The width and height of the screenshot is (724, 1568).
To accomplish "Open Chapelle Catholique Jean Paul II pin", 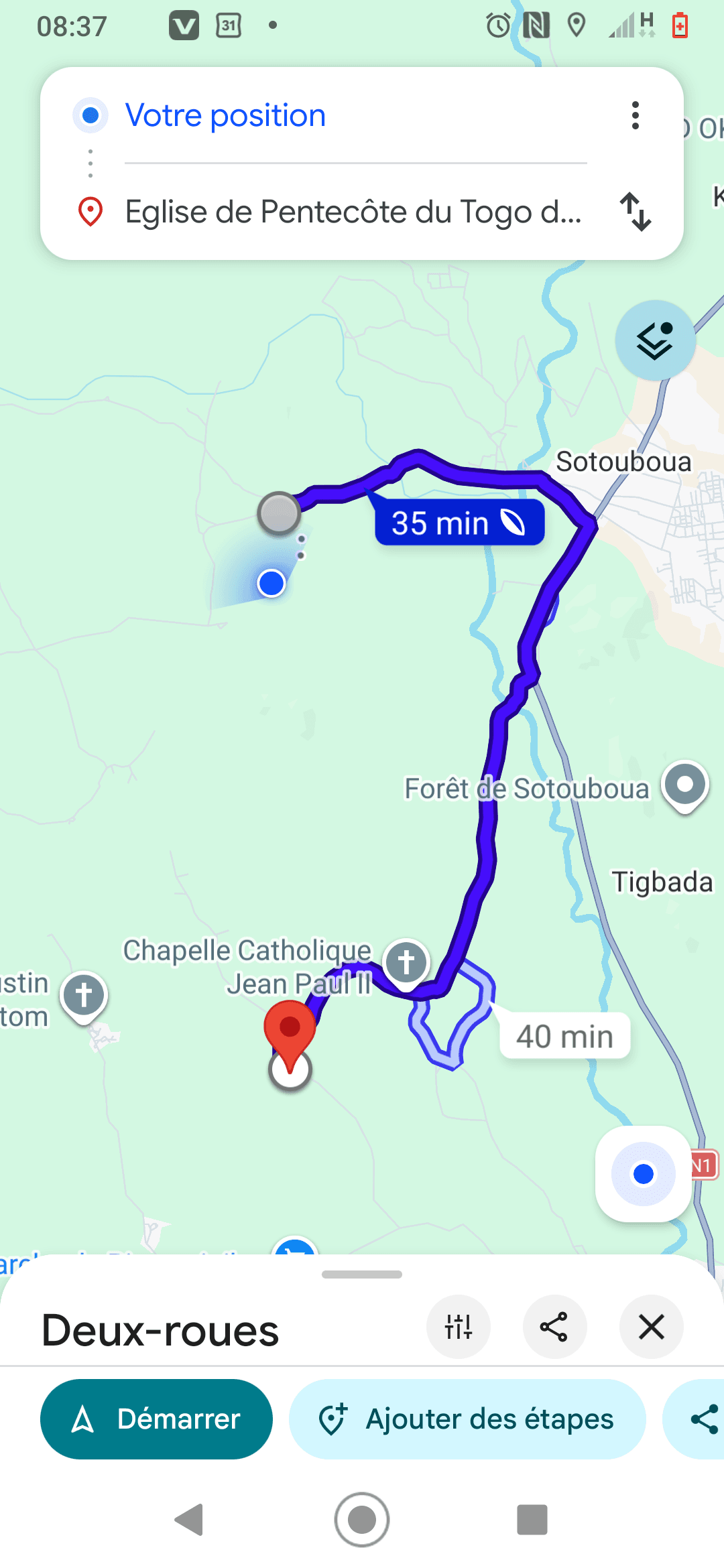I will click(406, 964).
